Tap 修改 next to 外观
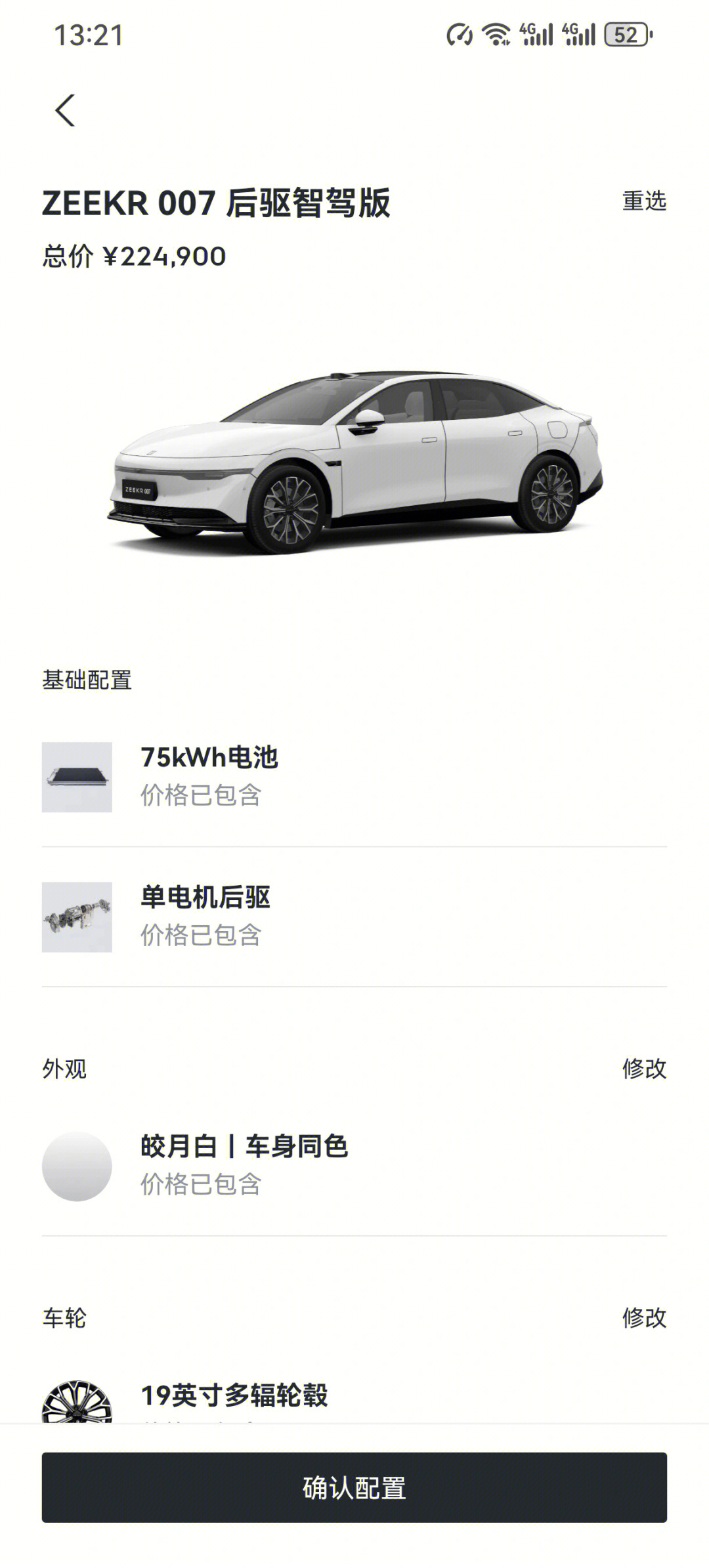 coord(644,1069)
